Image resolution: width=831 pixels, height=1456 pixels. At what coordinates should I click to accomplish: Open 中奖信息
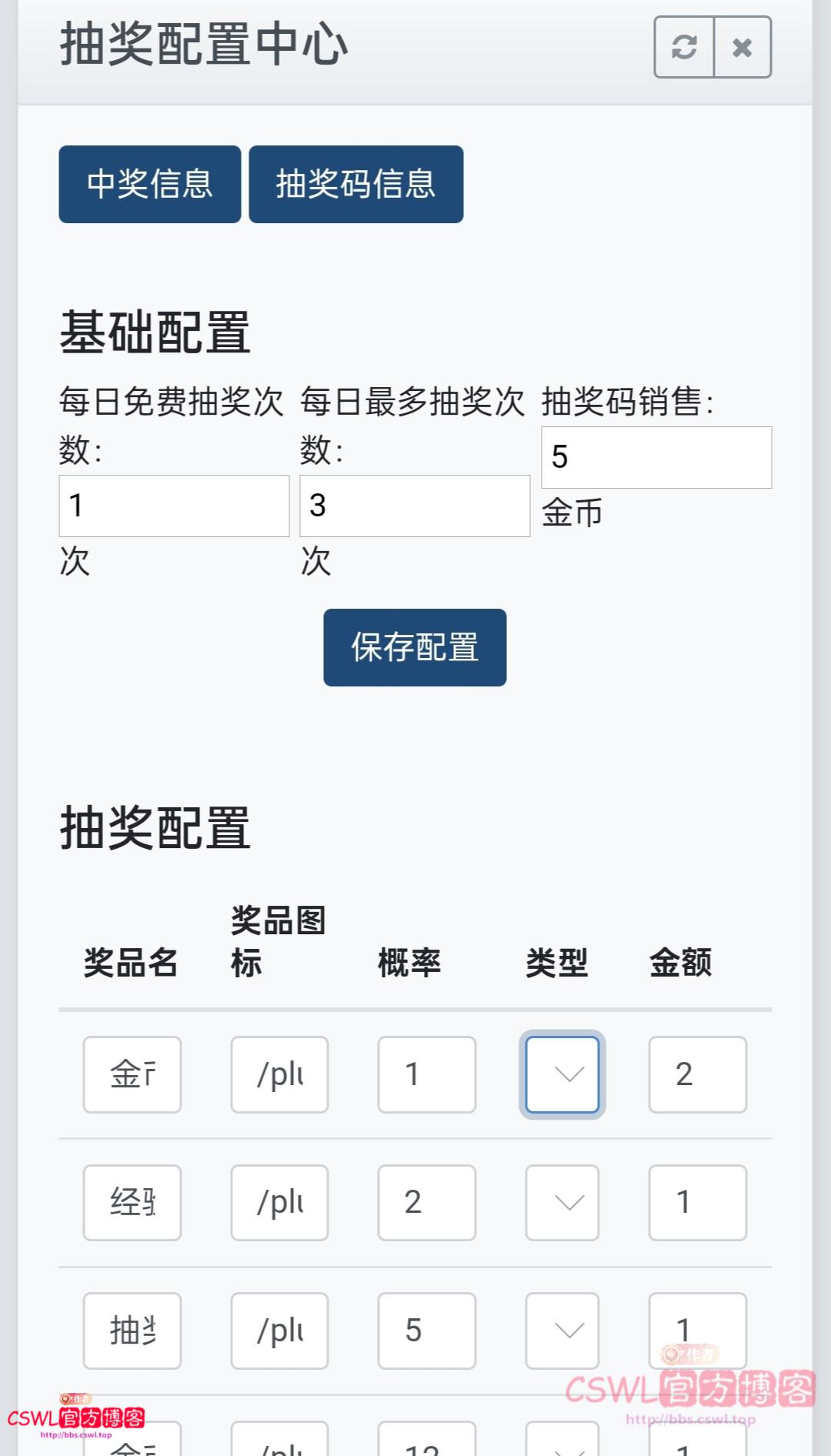150,185
